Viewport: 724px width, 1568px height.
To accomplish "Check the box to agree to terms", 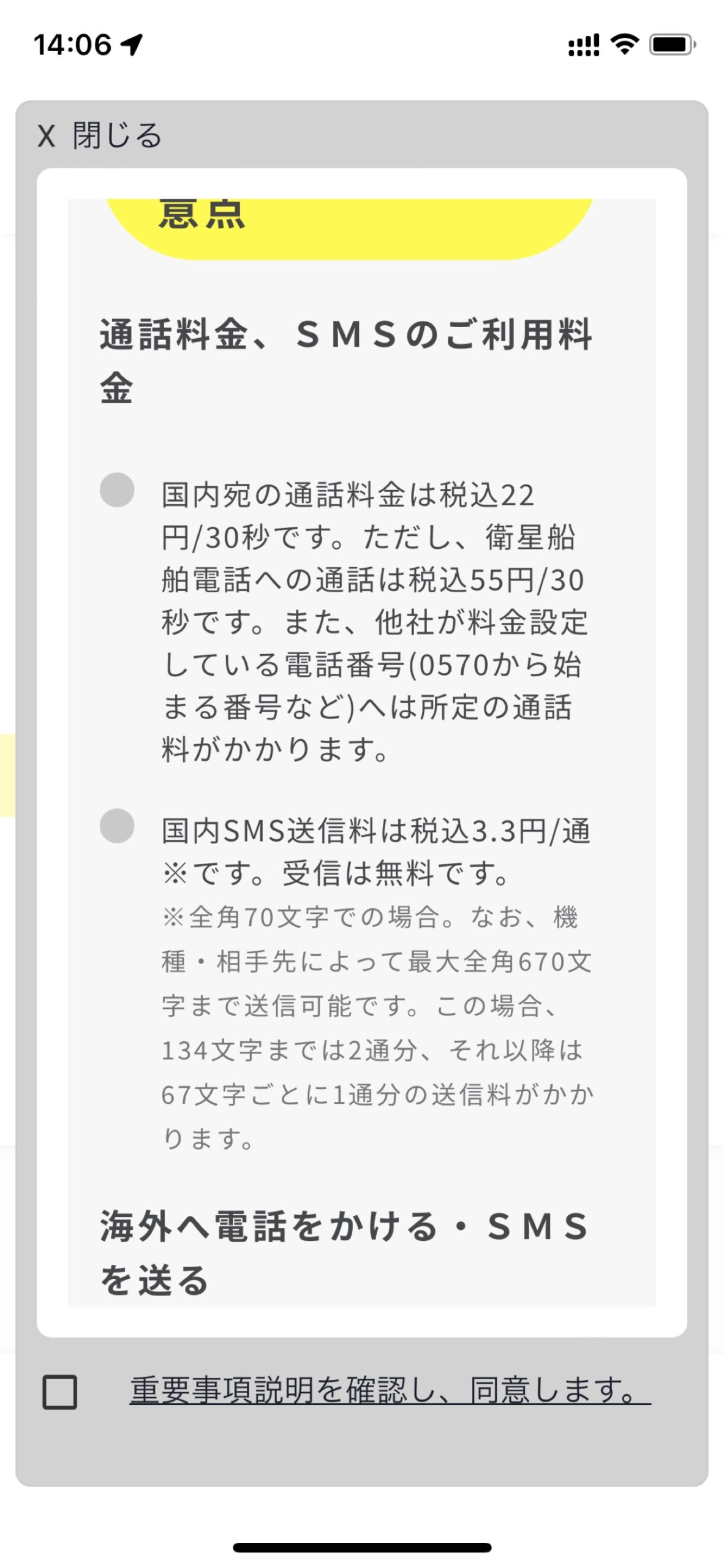I will click(x=60, y=1392).
